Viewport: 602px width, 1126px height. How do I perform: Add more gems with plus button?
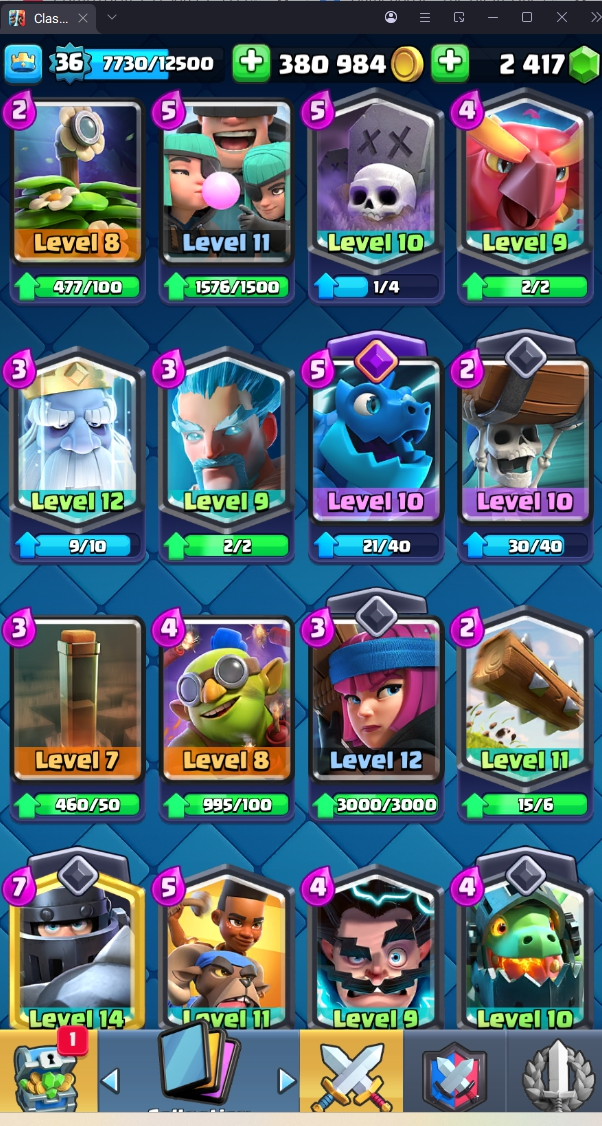[x=450, y=64]
